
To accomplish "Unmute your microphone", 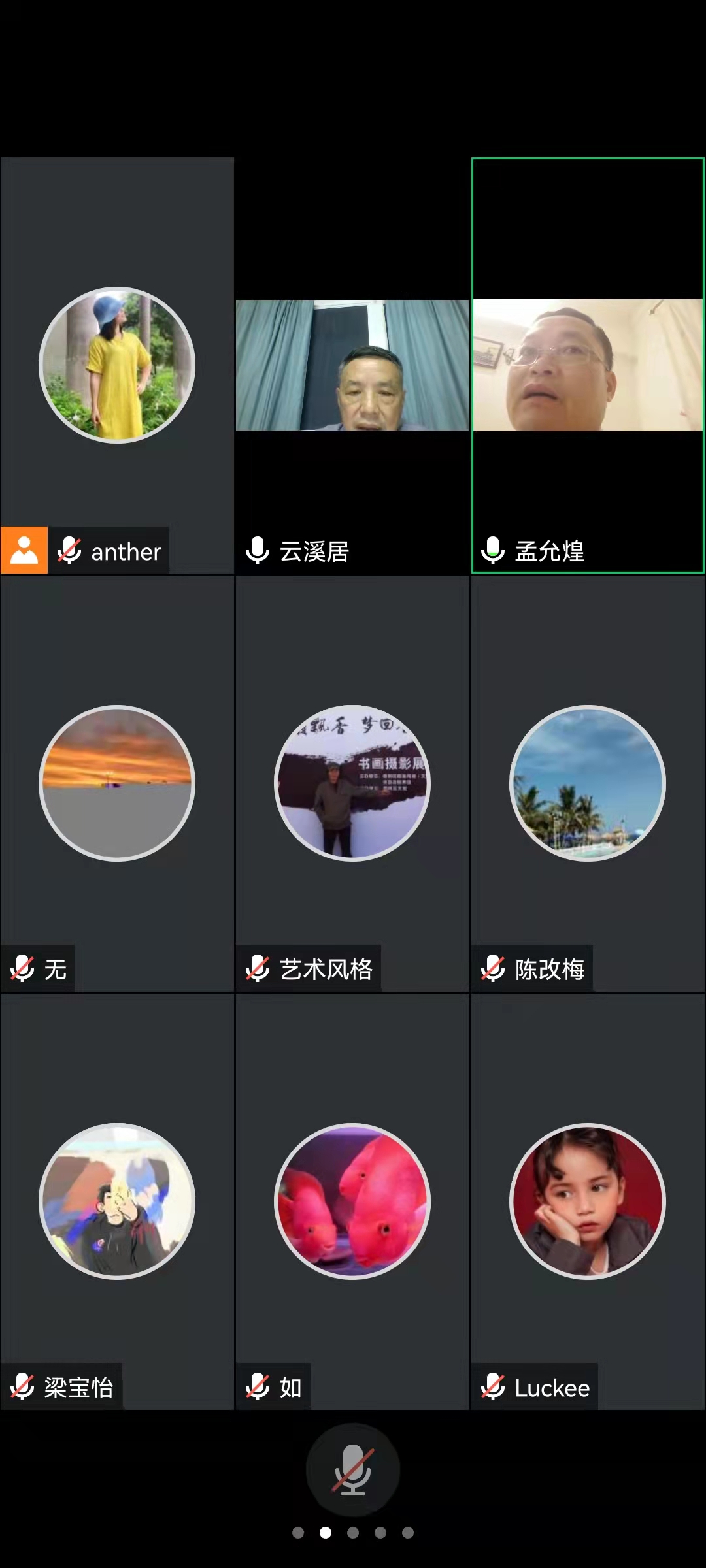I will click(353, 1470).
